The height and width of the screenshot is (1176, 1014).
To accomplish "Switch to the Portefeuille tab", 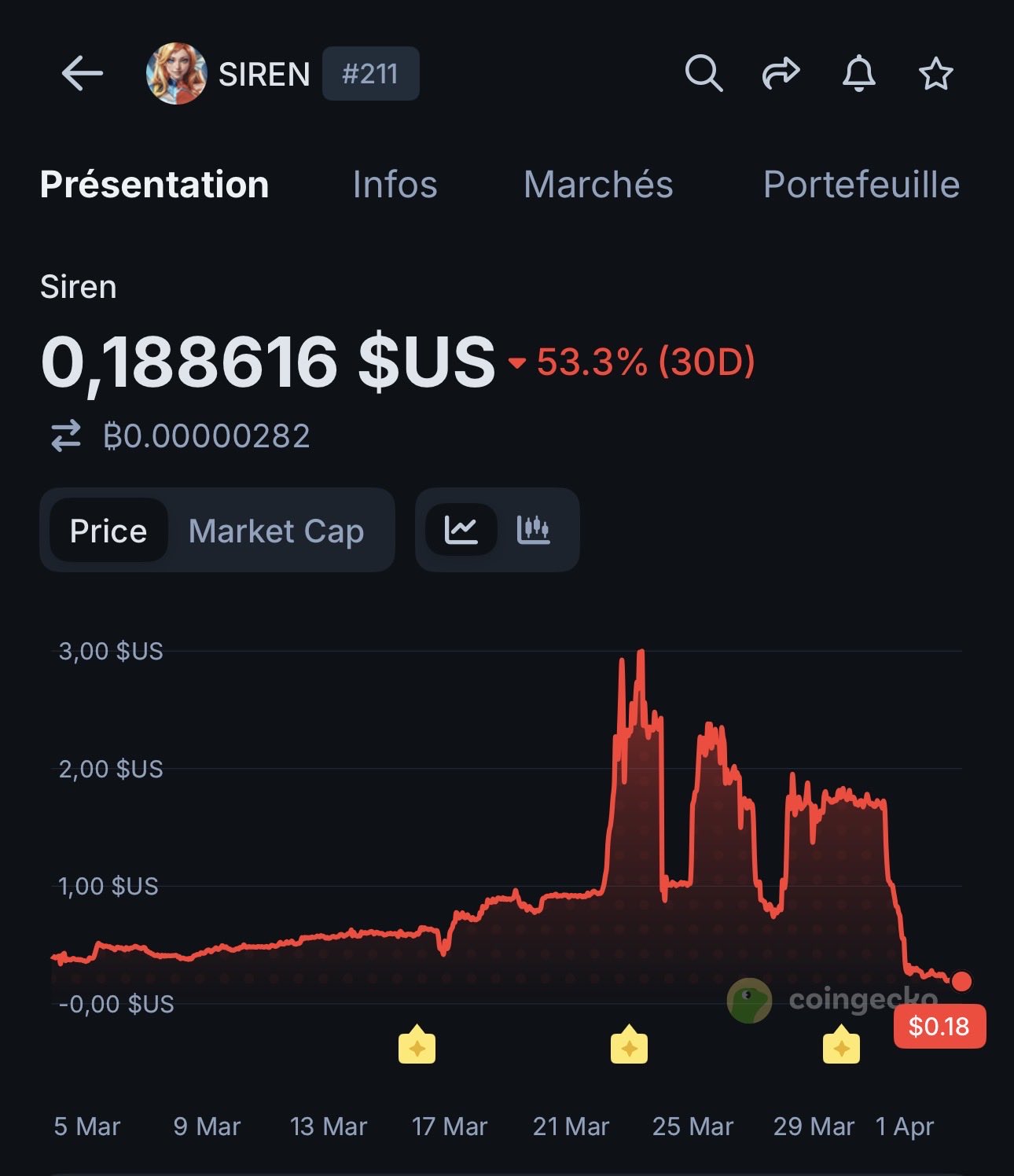I will (x=861, y=185).
